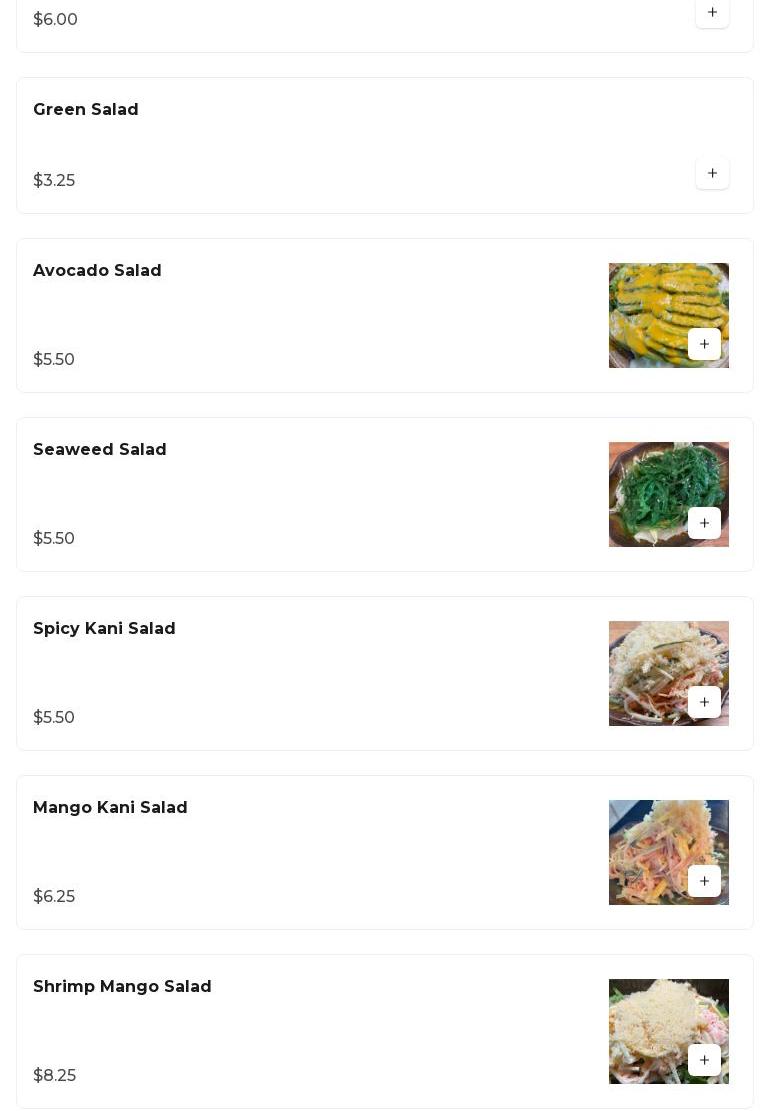Add Spicy Kani Salad to cart
This screenshot has width=770, height=1111.
point(704,702)
